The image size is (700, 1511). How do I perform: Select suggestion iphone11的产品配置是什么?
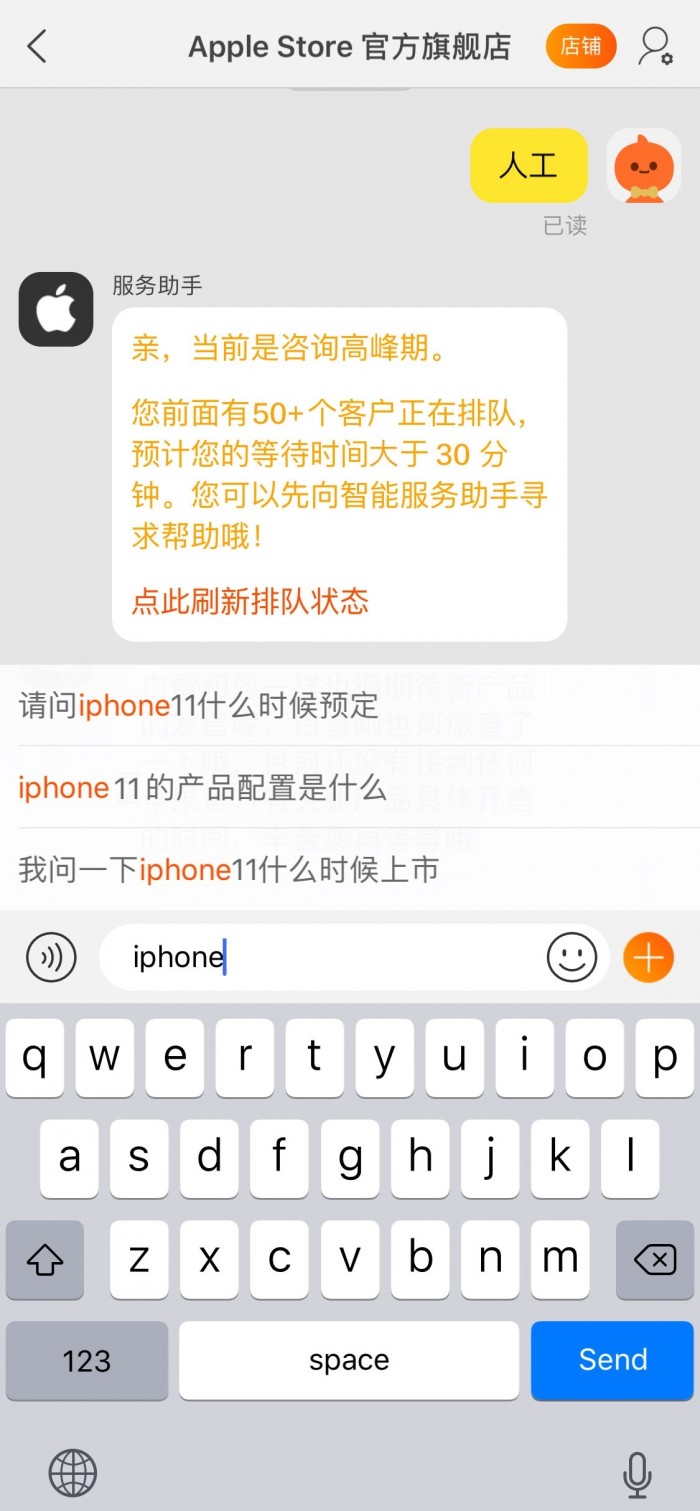pos(202,787)
